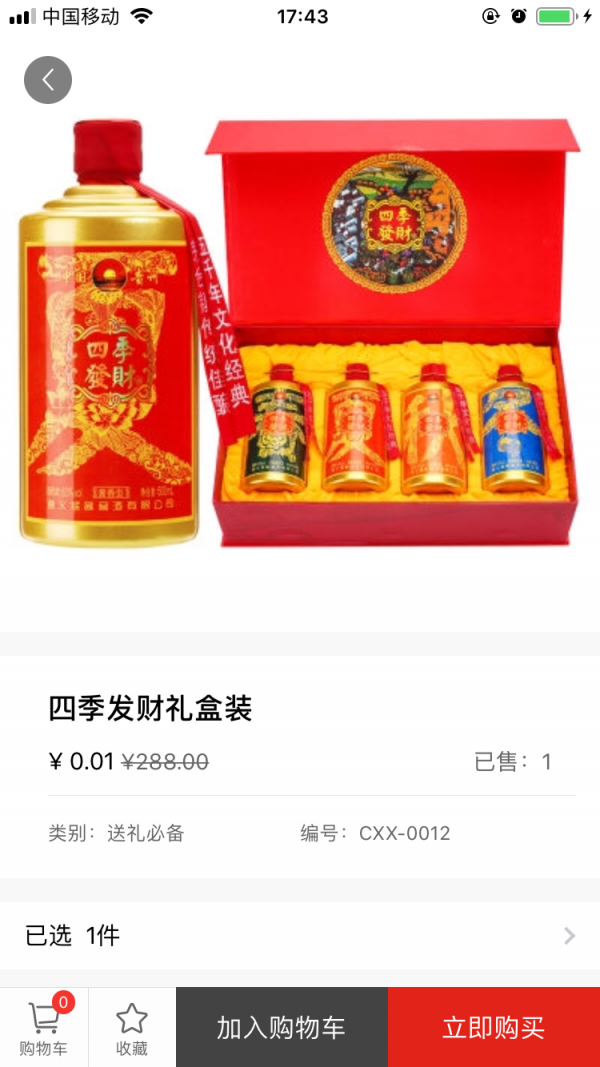This screenshot has height=1067, width=600.
Task: Go back using the top-left arrow
Action: pos(48,80)
